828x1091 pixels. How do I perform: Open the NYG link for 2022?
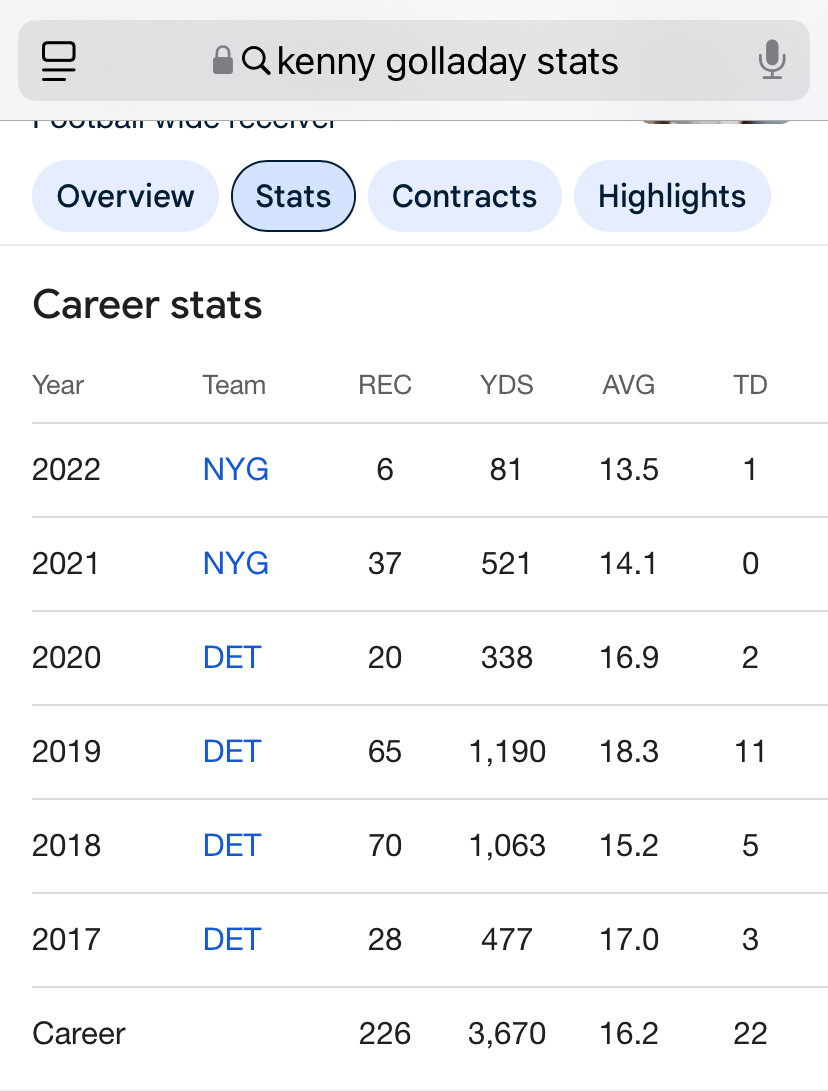coord(235,469)
